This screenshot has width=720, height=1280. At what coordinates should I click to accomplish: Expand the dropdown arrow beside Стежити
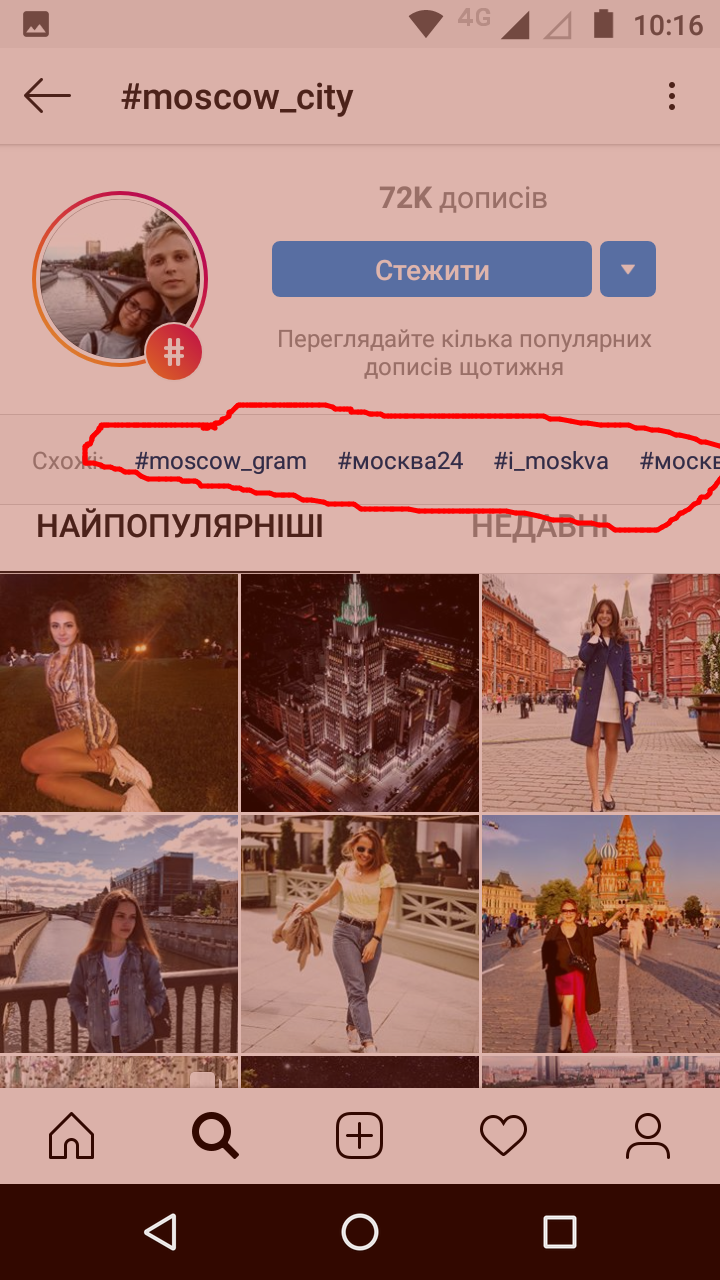click(628, 270)
